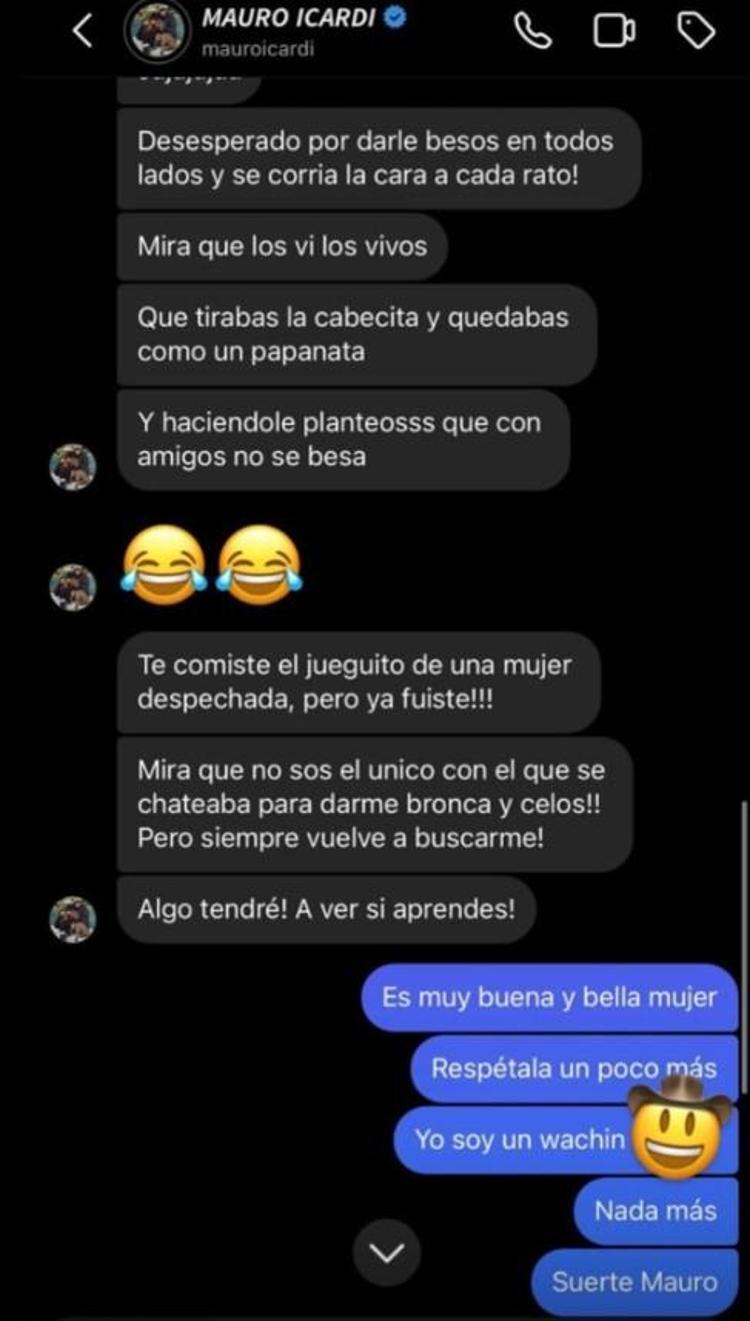Open Mauro Icardi's profile from header

tap(155, 33)
